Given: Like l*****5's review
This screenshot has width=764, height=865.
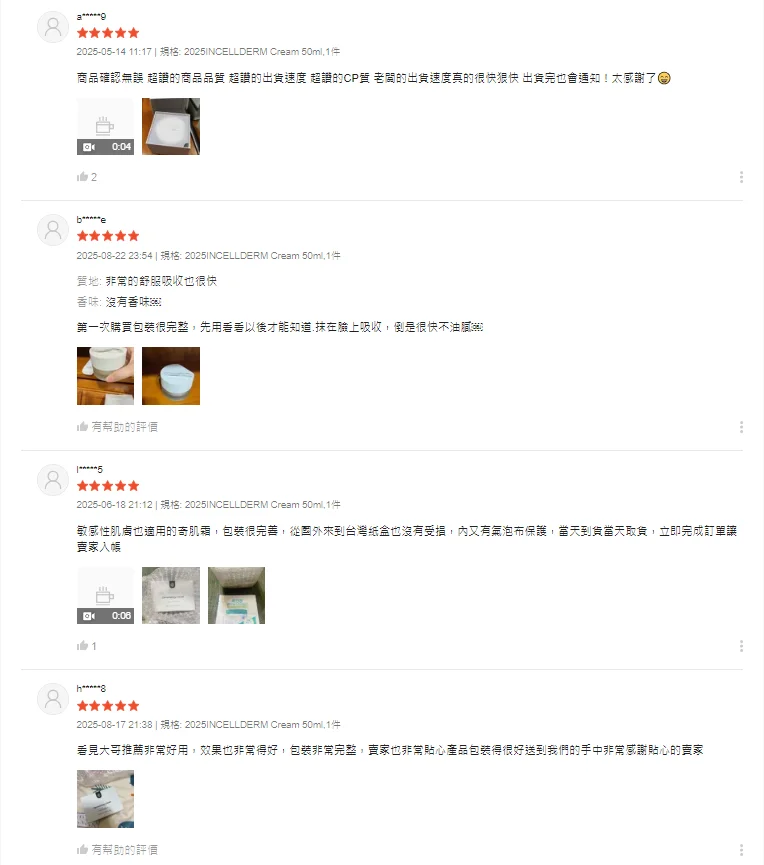Looking at the screenshot, I should pos(83,646).
